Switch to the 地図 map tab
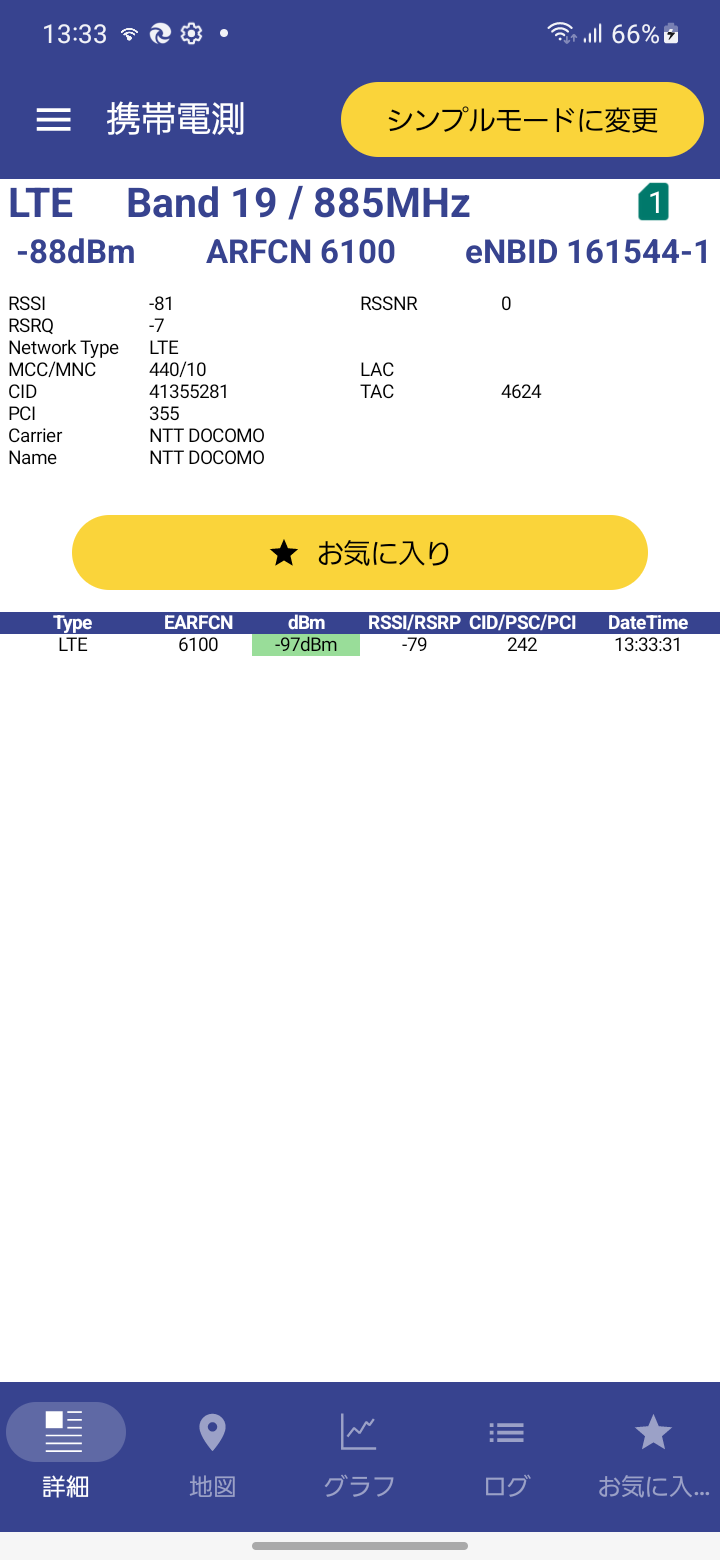This screenshot has height=1560, width=720. click(x=212, y=1455)
